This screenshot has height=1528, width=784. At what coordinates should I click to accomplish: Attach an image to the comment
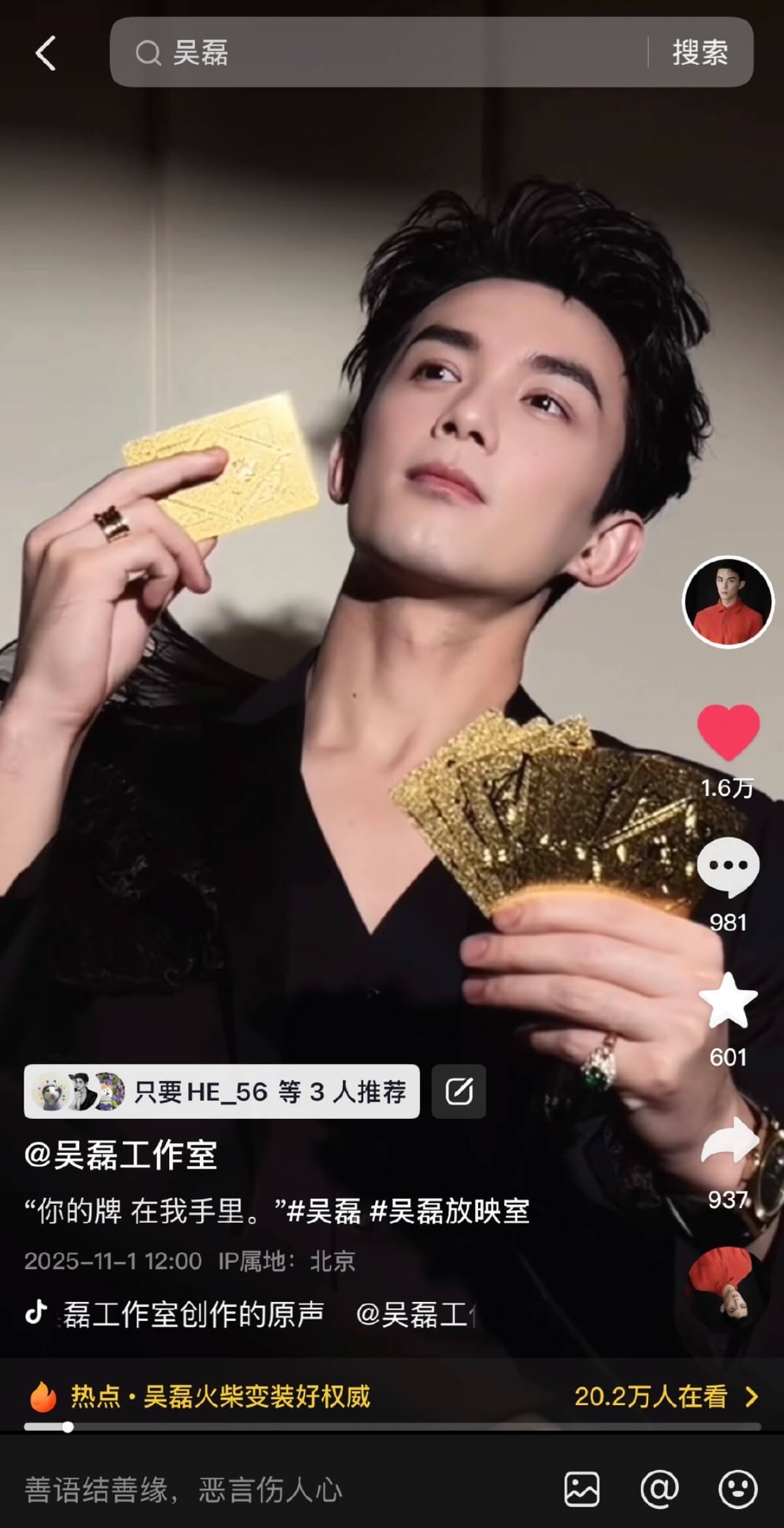[x=581, y=1490]
